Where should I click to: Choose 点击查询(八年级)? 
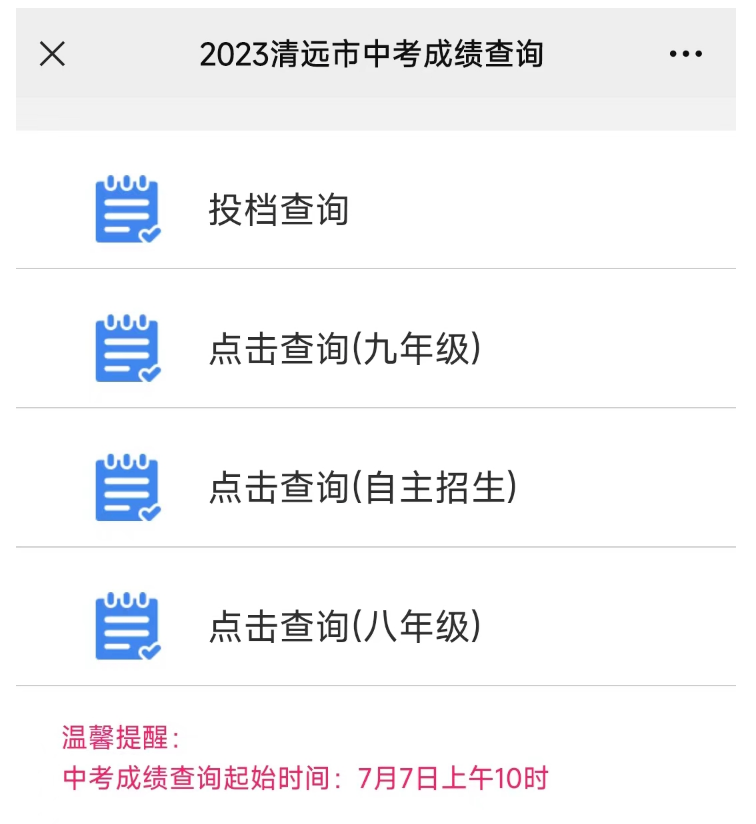[x=345, y=627]
